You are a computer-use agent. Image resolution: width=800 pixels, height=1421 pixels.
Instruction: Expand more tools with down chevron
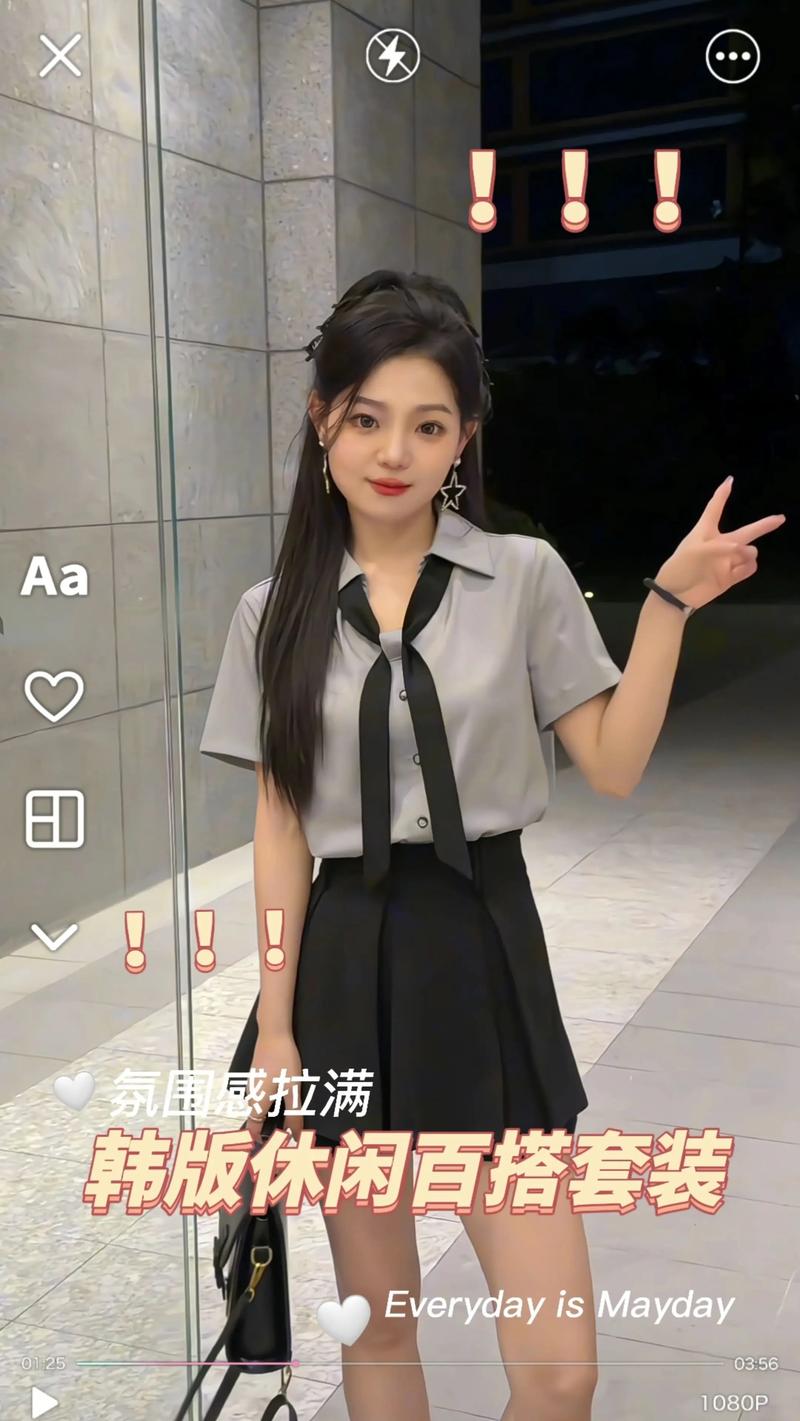tap(54, 937)
